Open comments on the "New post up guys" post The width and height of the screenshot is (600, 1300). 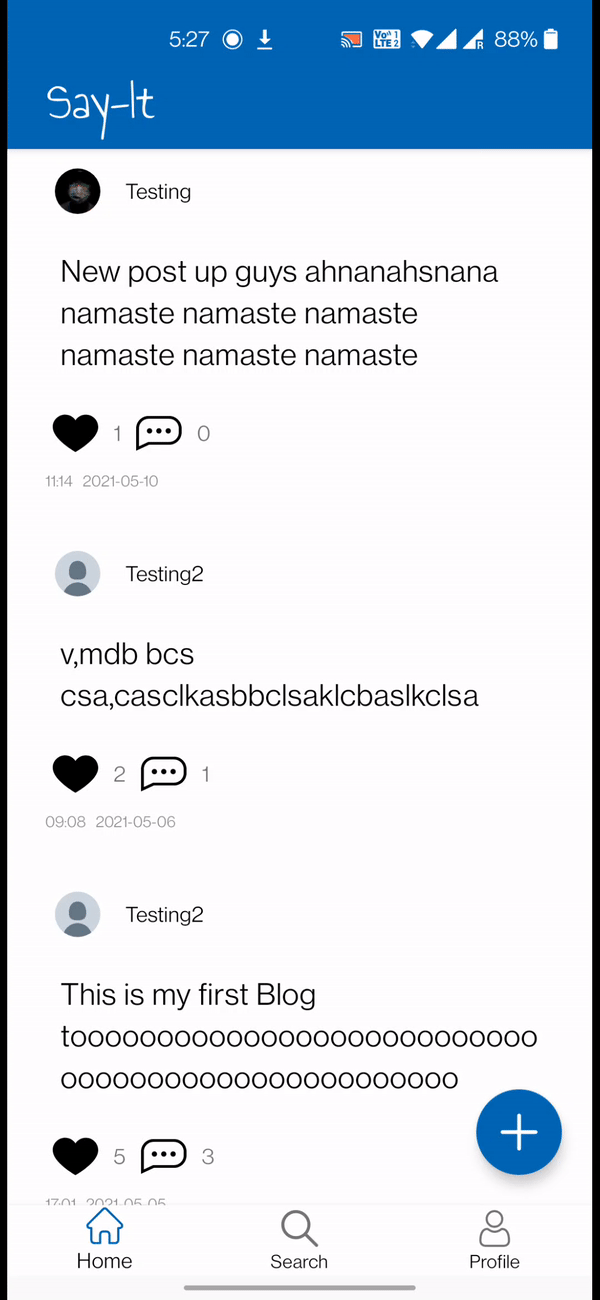pyautogui.click(x=159, y=432)
